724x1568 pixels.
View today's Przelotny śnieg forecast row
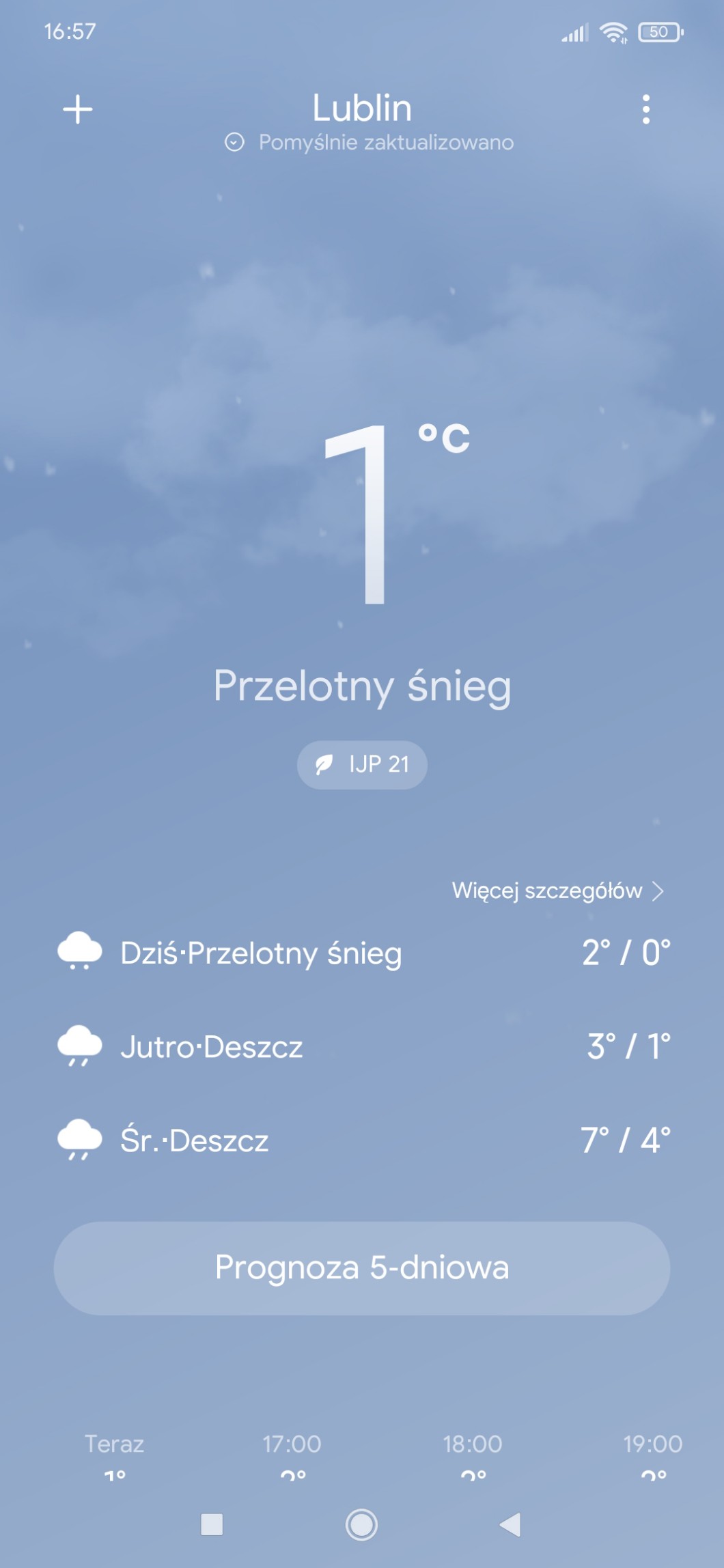tap(362, 953)
